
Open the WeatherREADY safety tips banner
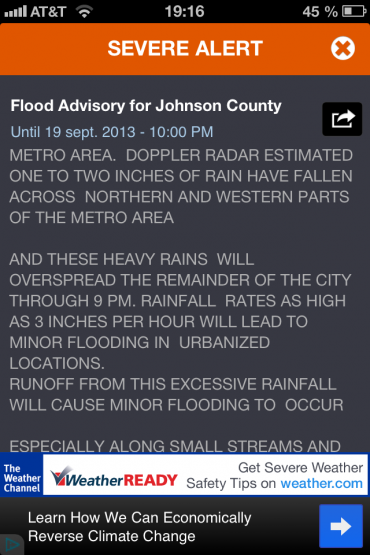pyautogui.click(x=185, y=475)
